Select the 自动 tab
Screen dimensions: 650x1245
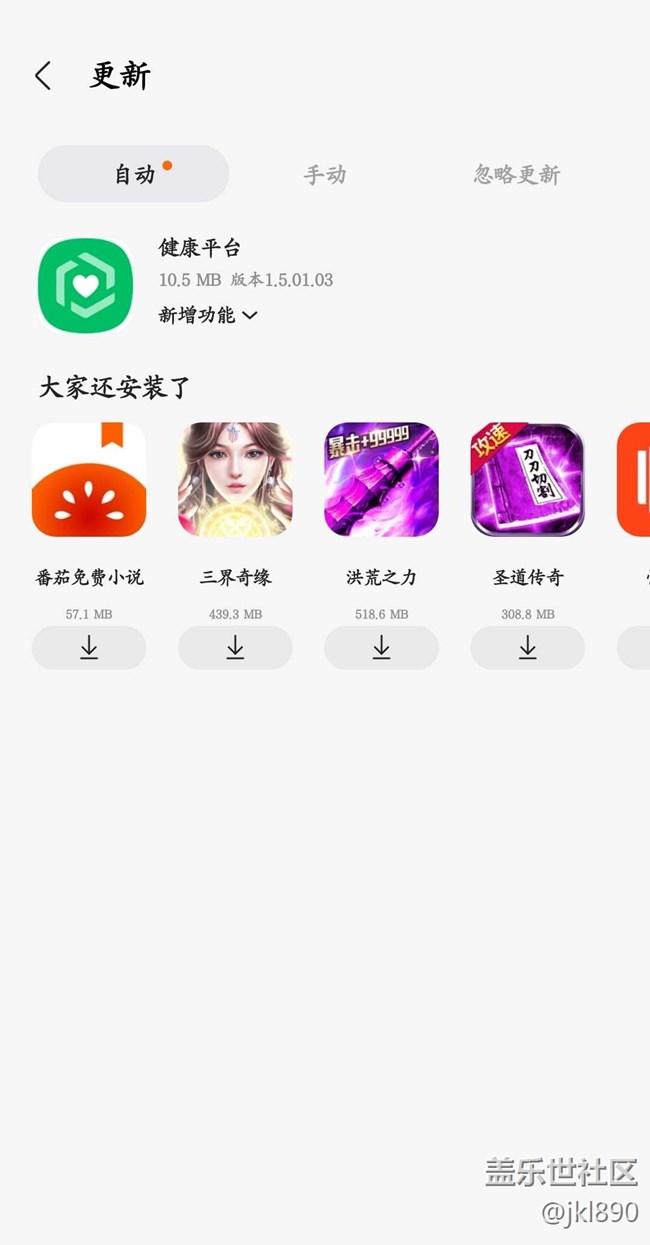click(x=134, y=174)
